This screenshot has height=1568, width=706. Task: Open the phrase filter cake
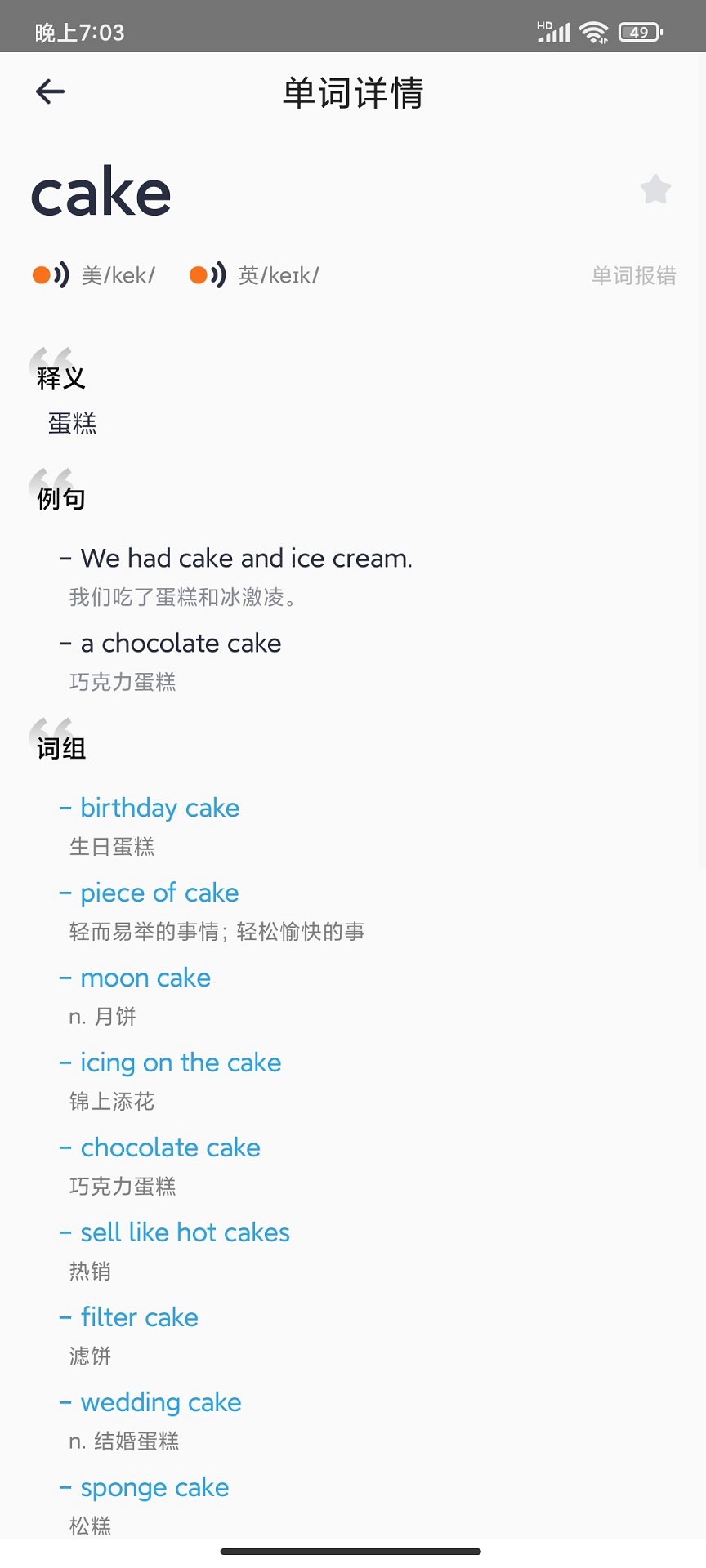tap(139, 1317)
